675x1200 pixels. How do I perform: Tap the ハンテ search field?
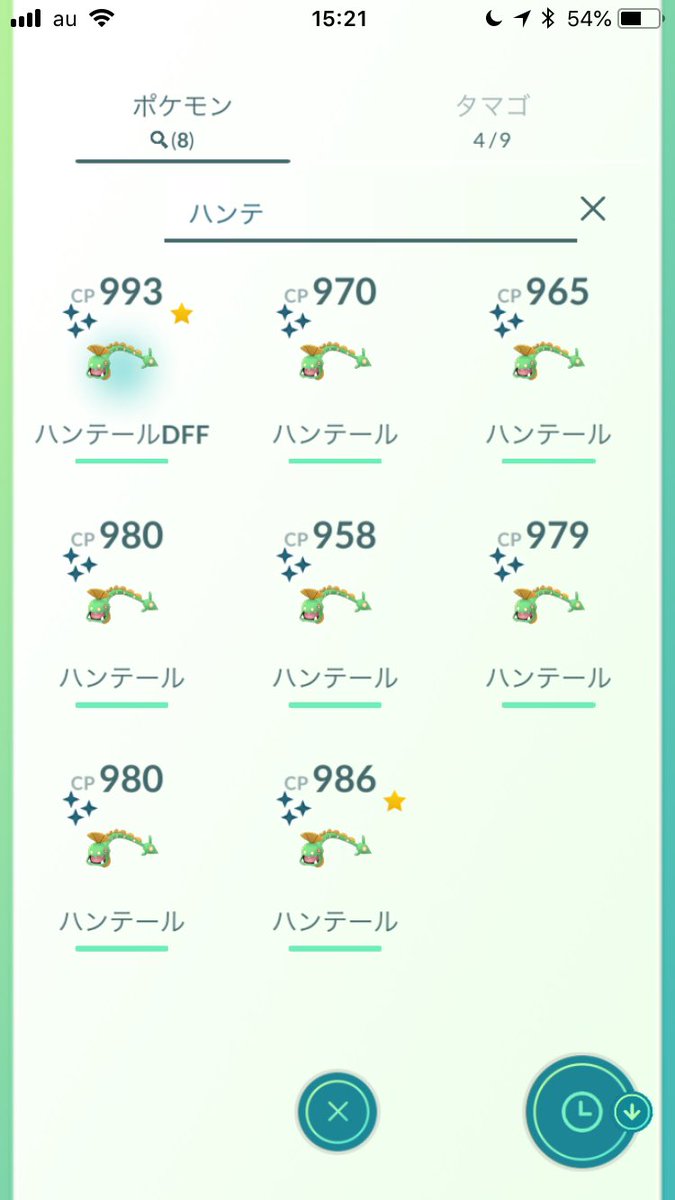[x=370, y=212]
